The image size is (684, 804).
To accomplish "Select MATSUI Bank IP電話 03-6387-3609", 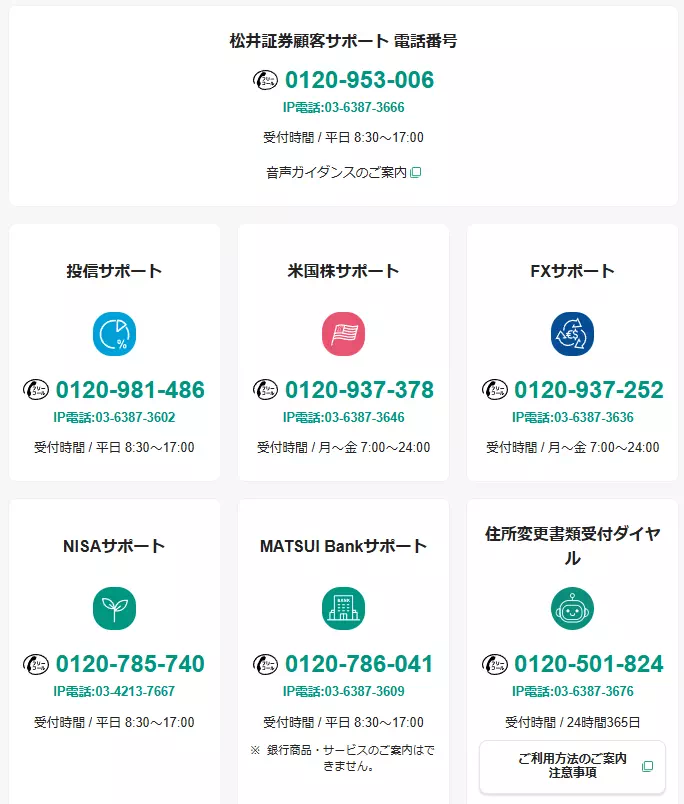I will click(344, 692).
